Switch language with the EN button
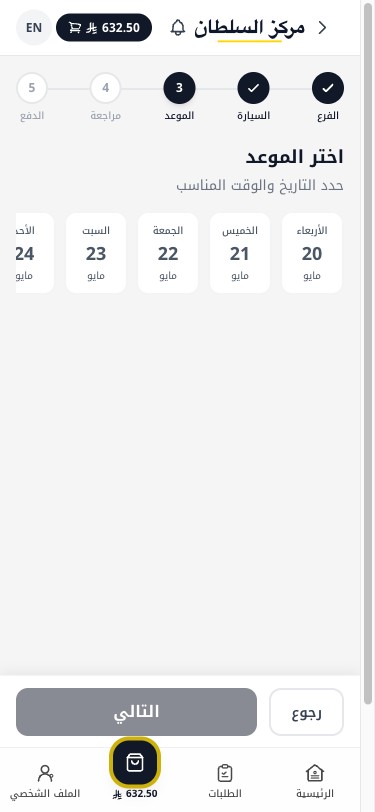The image size is (375, 812). (34, 27)
